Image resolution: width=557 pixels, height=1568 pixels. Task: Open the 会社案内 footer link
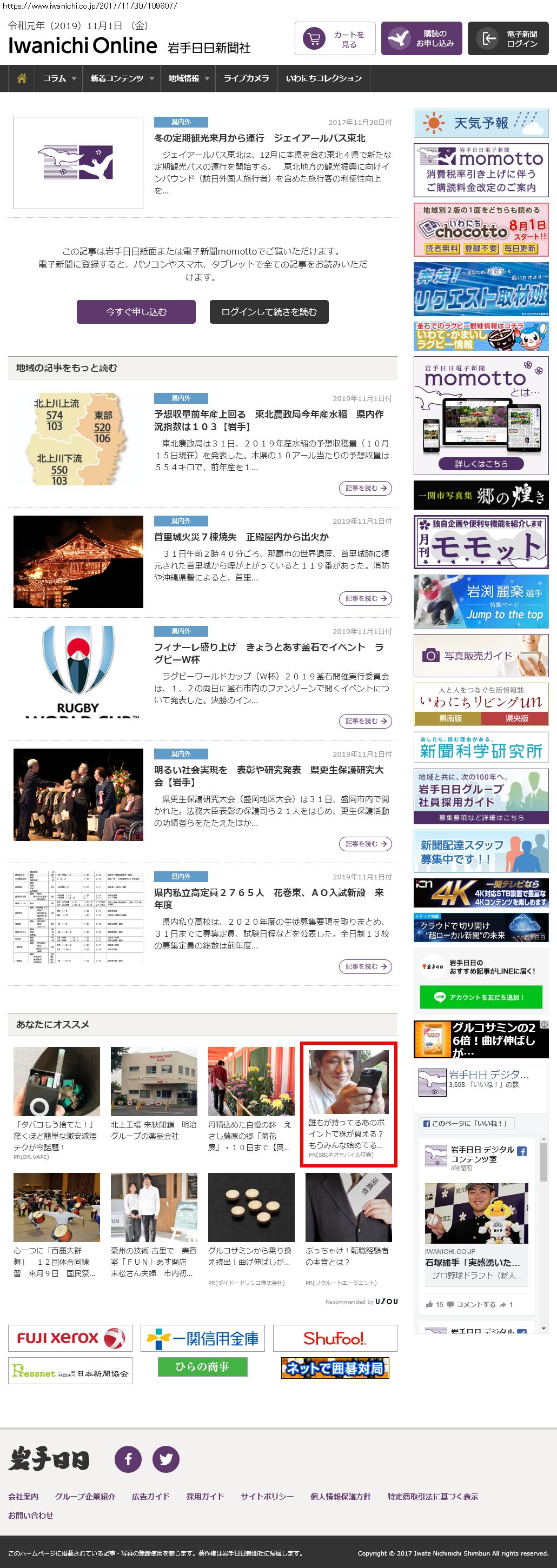click(23, 1496)
